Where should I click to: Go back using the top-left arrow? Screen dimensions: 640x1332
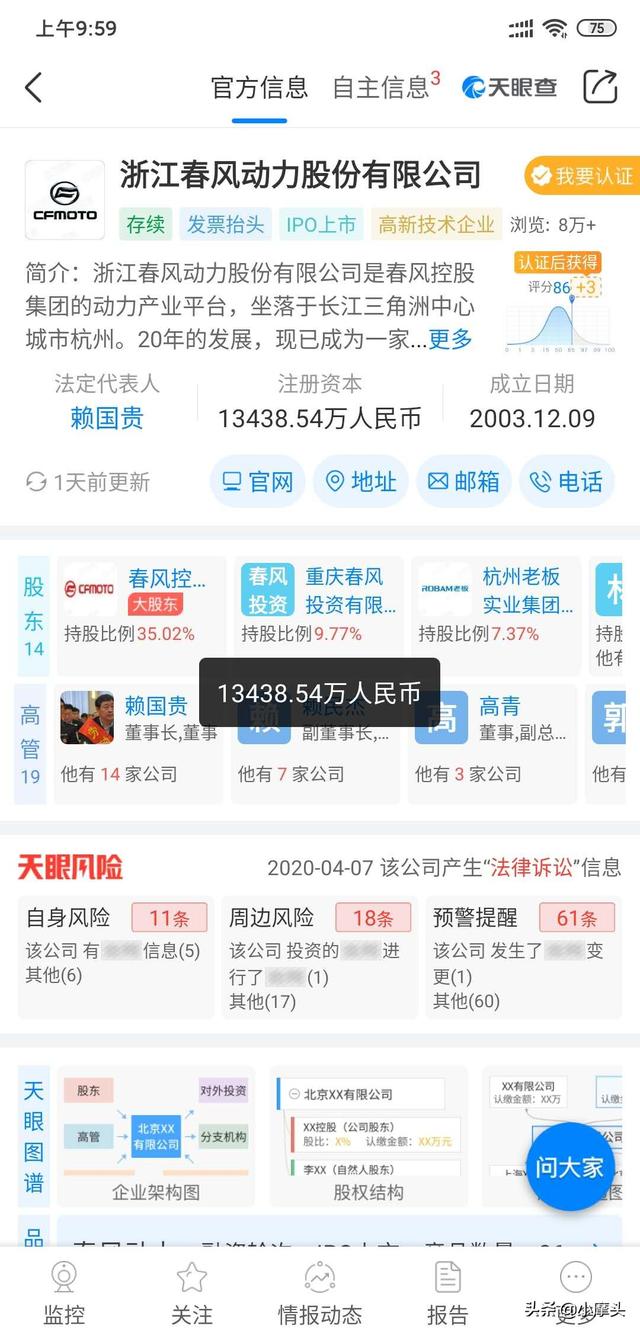pos(33,87)
